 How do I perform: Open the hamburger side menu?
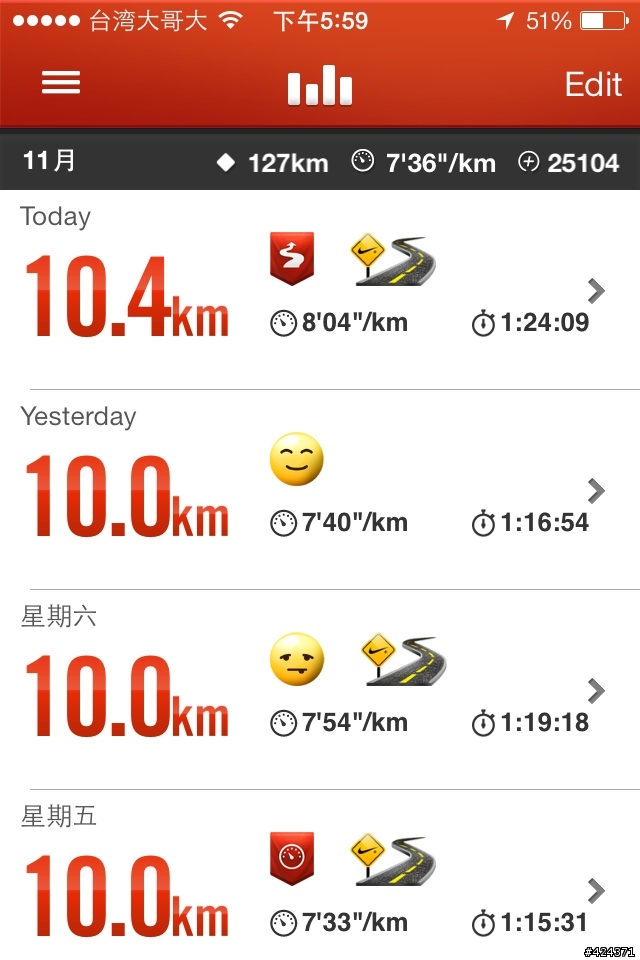(61, 83)
